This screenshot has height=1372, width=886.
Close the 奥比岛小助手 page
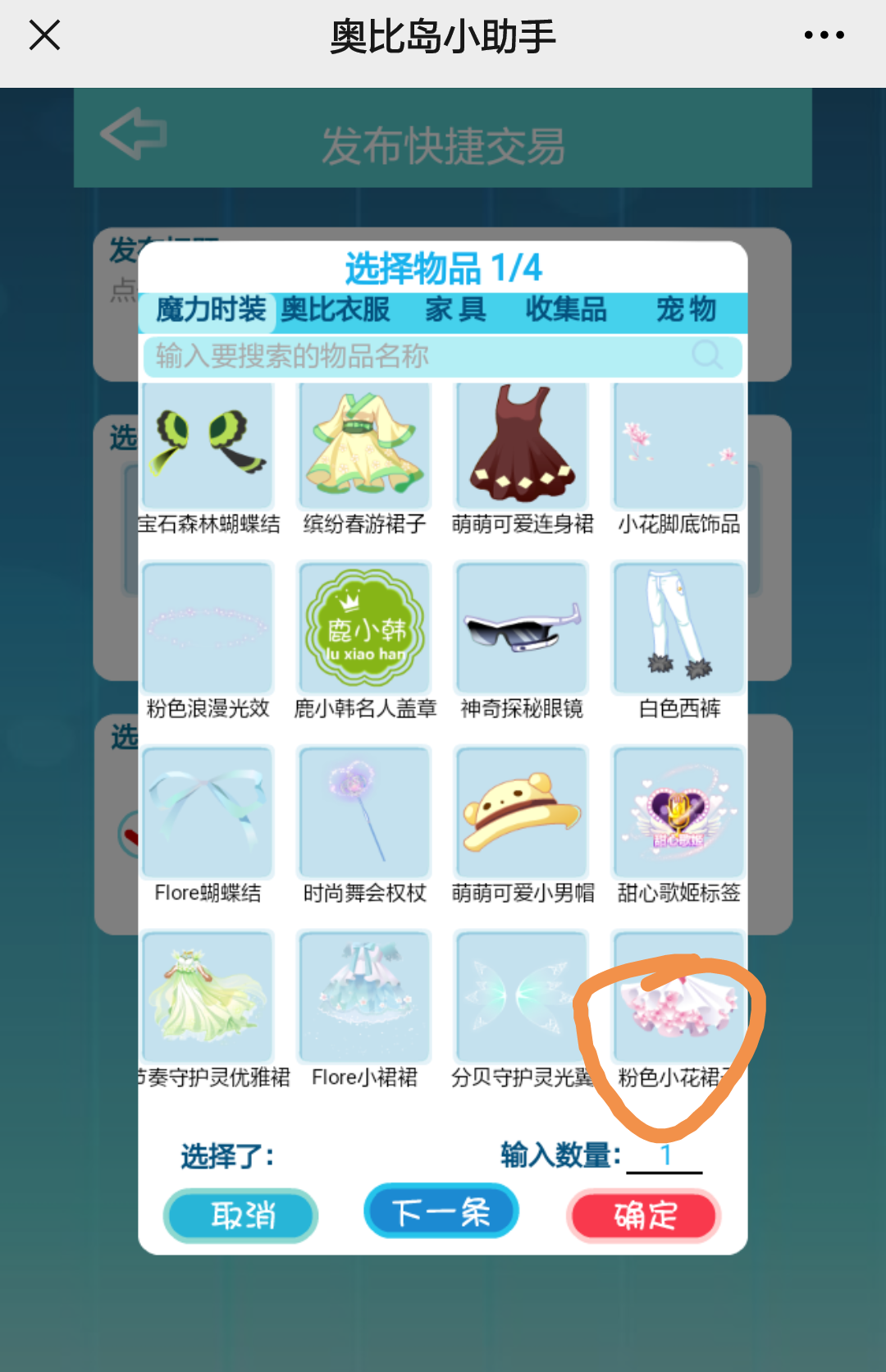pyautogui.click(x=44, y=35)
